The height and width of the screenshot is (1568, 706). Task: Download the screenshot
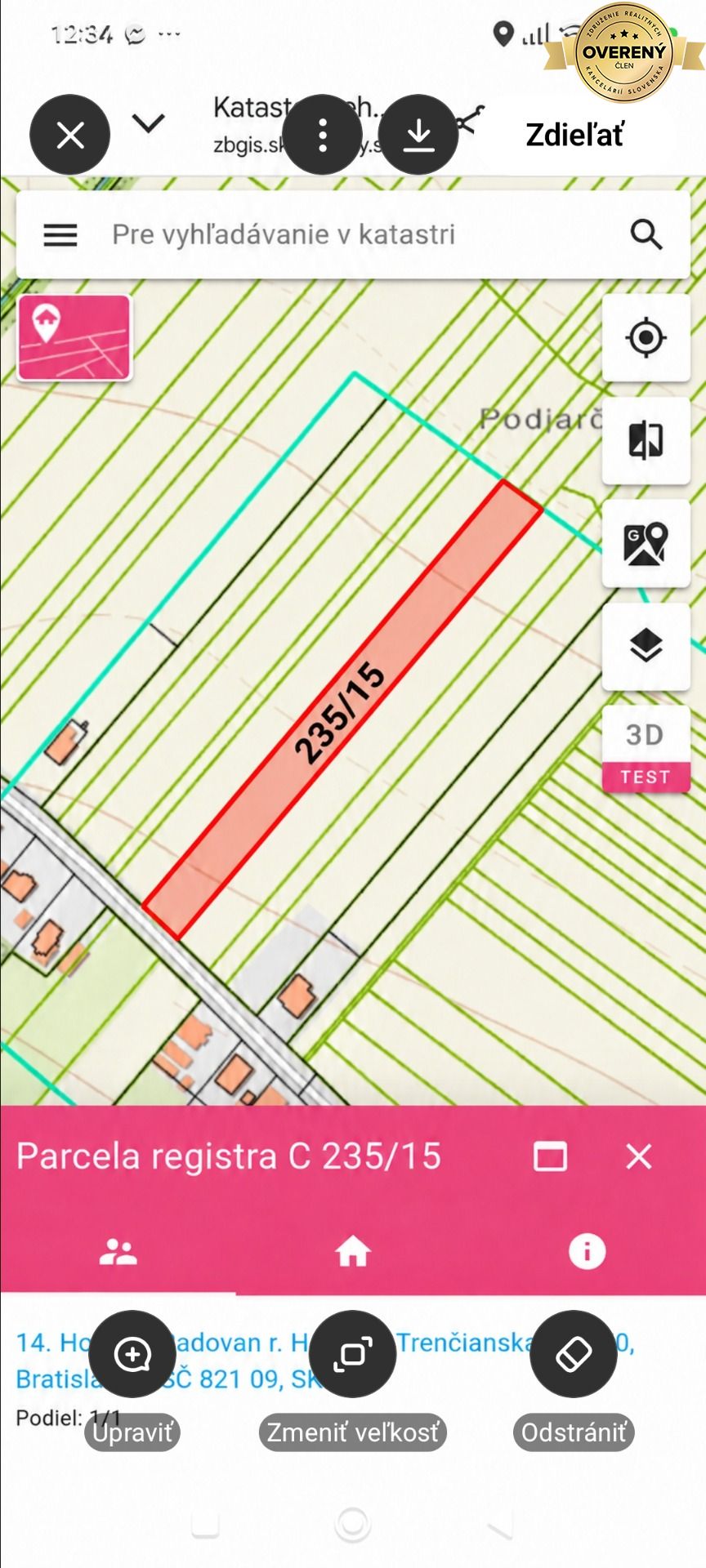coord(418,135)
